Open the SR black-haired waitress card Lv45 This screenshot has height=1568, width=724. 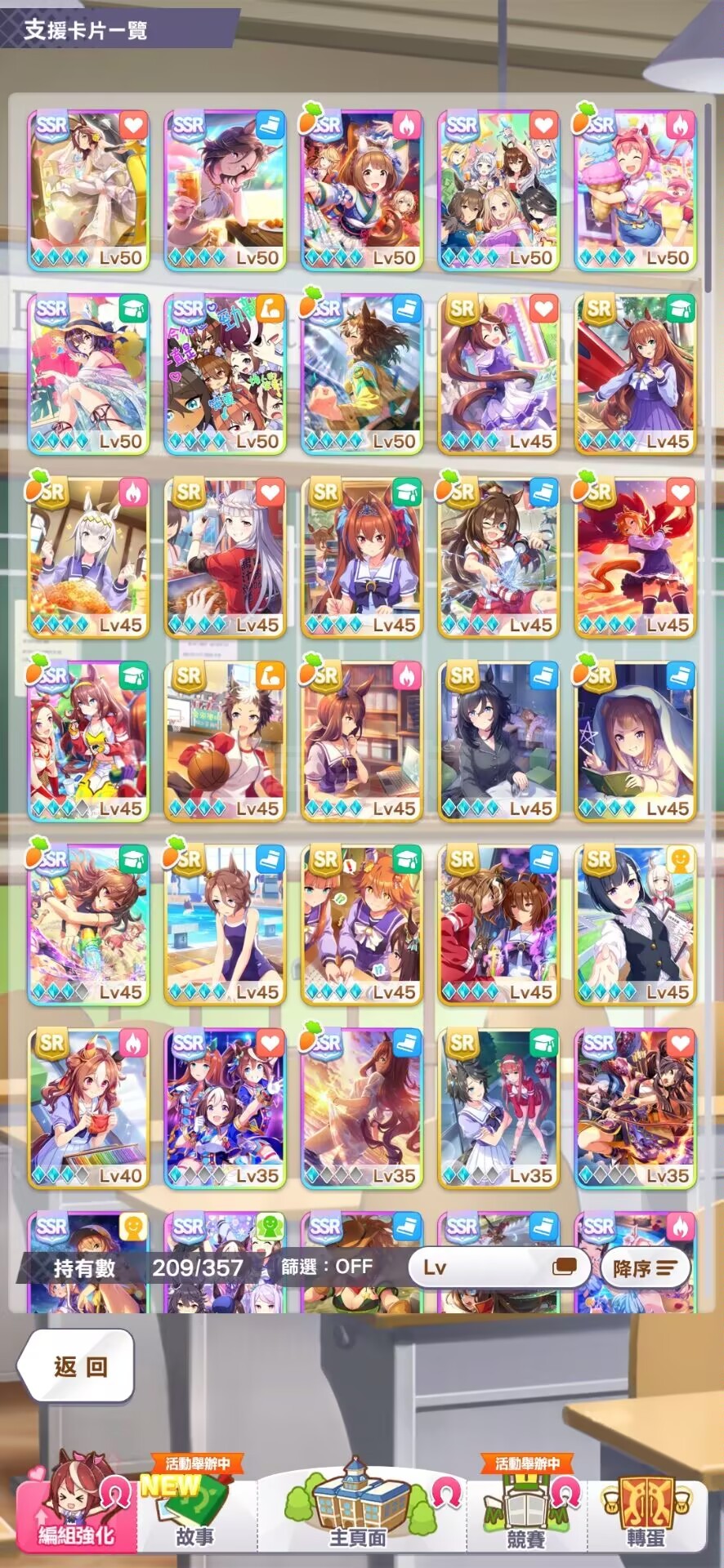635,925
